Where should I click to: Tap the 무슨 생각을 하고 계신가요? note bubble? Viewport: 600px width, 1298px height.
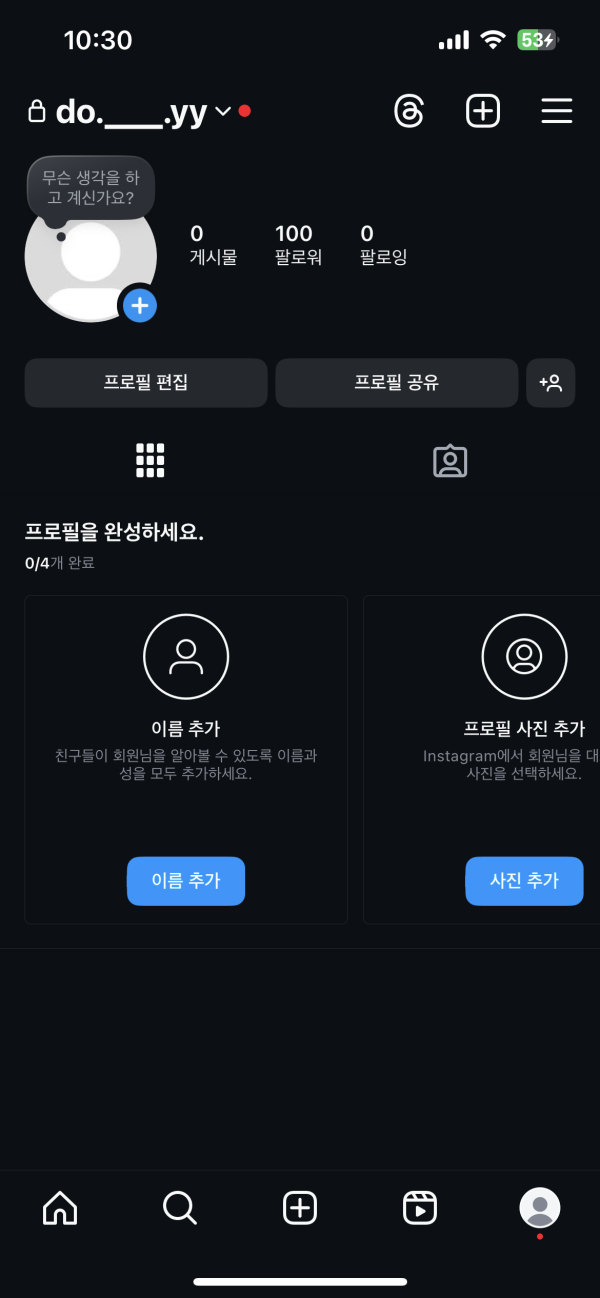click(90, 189)
